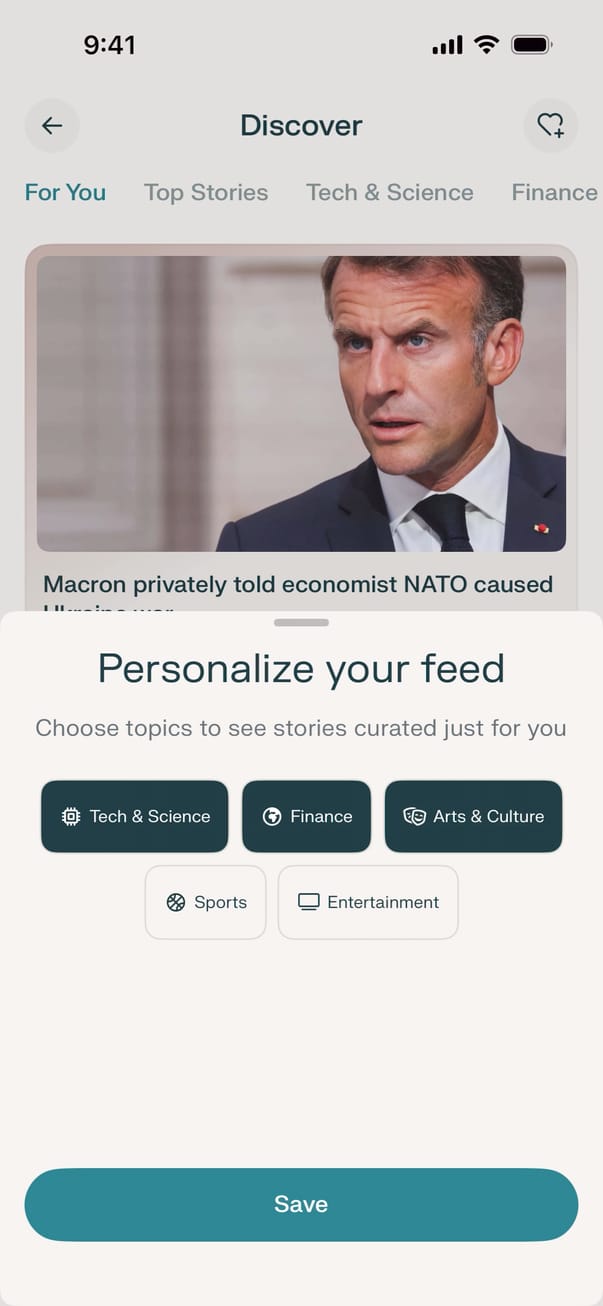Open the Macron NATO story card
This screenshot has width=603, height=1306.
point(301,420)
